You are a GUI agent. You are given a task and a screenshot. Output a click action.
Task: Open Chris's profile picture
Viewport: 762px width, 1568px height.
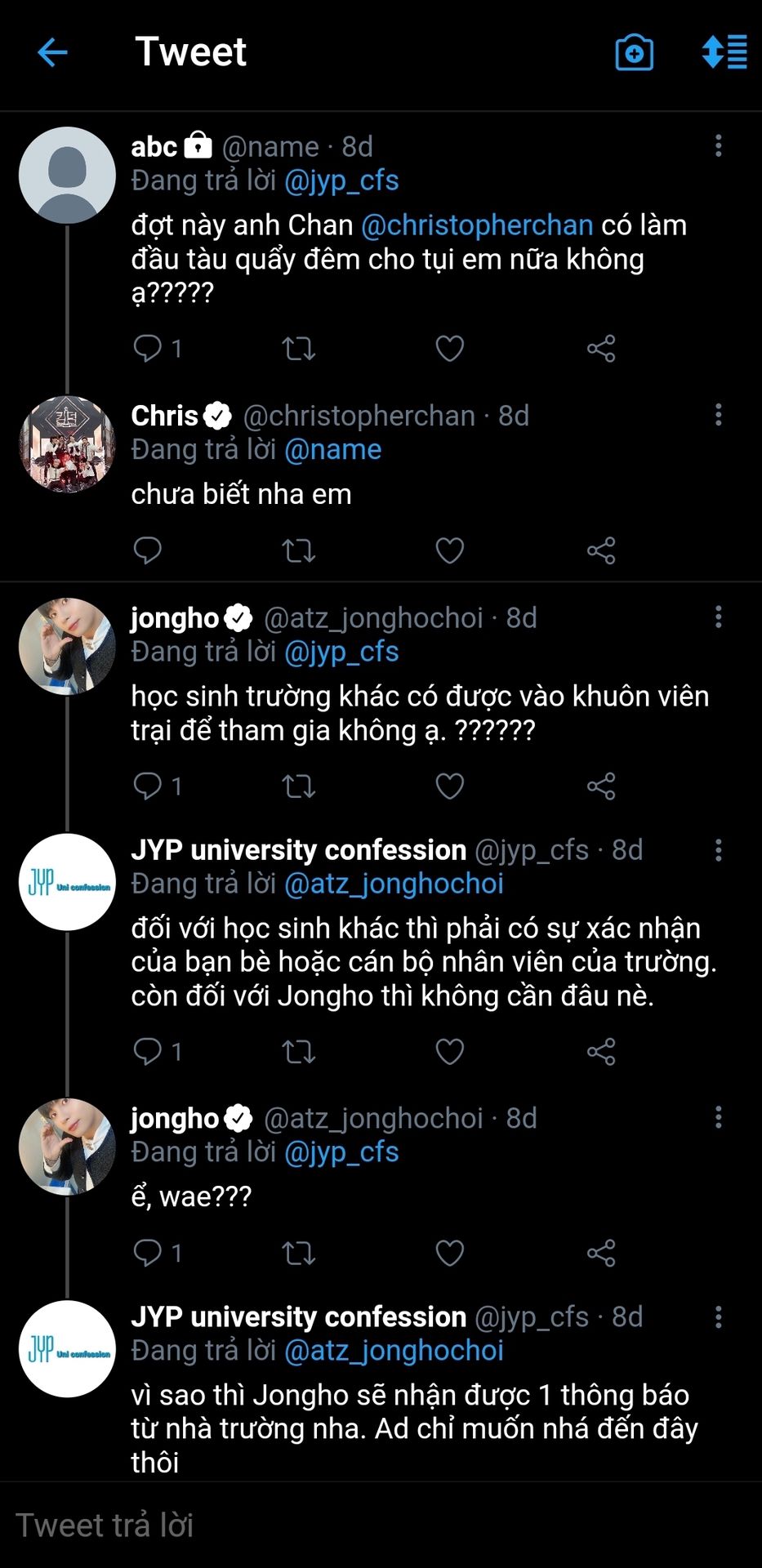pyautogui.click(x=67, y=444)
